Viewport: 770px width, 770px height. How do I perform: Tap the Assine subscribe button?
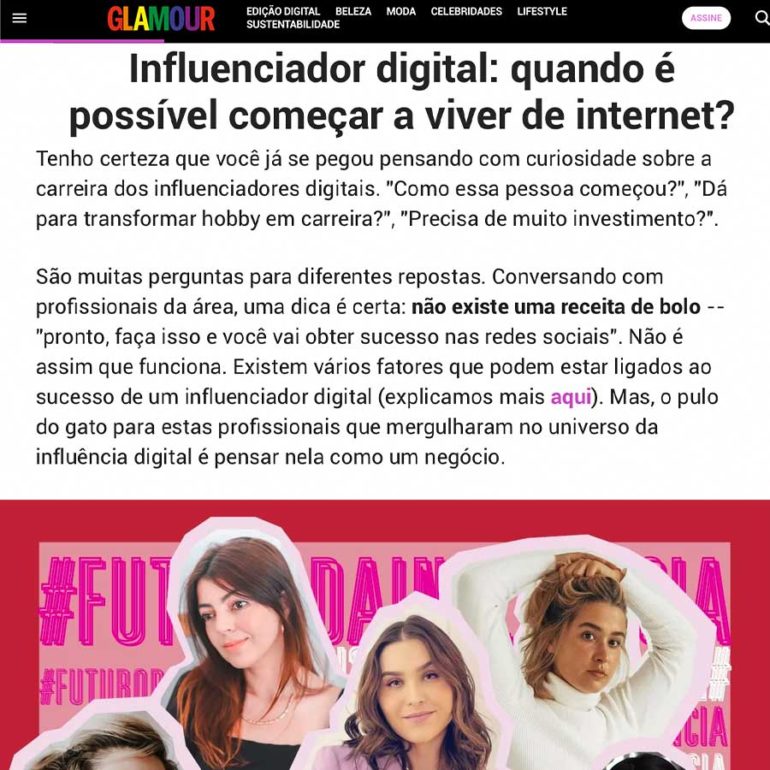(706, 18)
